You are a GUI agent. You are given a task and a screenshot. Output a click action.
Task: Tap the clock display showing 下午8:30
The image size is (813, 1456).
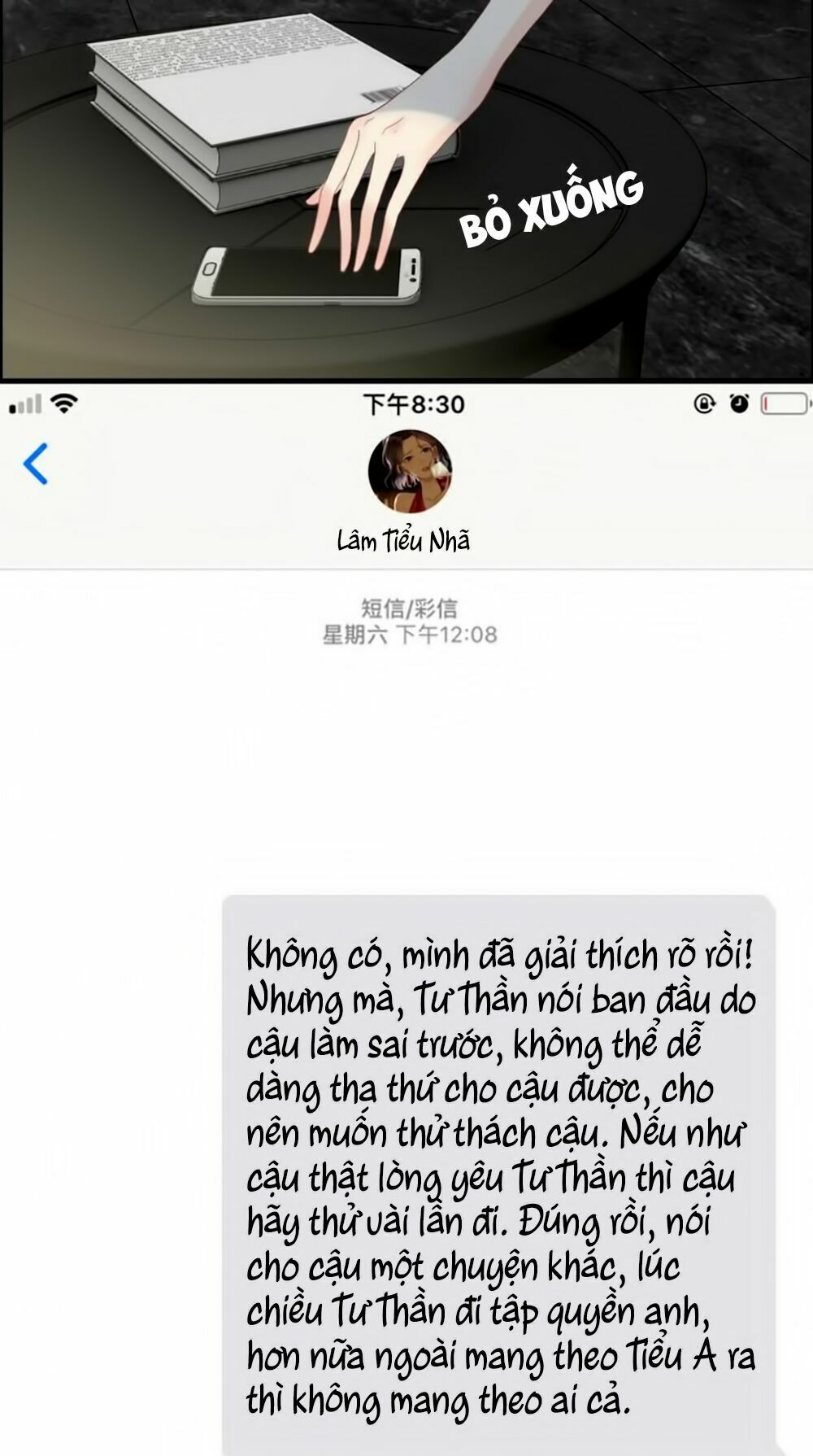coord(415,400)
